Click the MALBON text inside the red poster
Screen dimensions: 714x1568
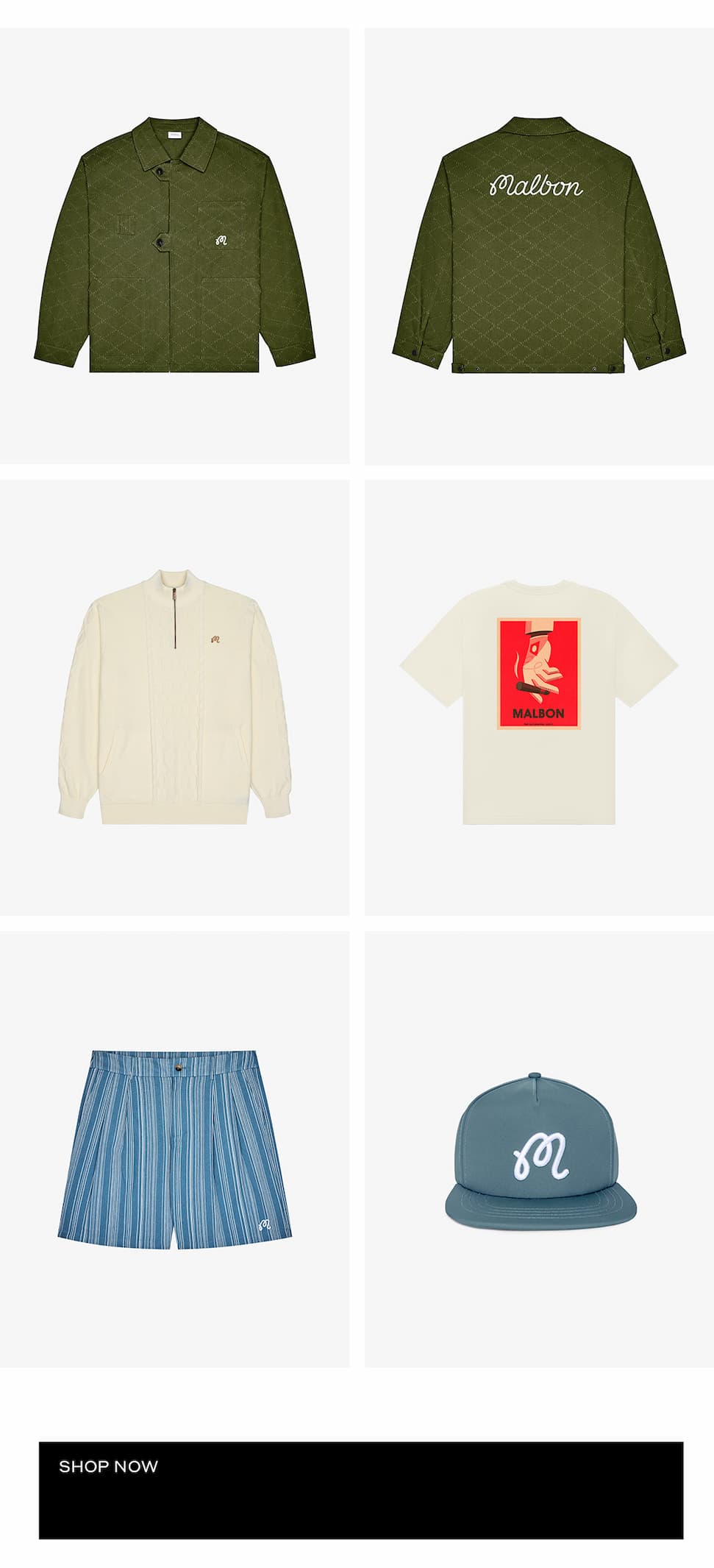point(537,712)
